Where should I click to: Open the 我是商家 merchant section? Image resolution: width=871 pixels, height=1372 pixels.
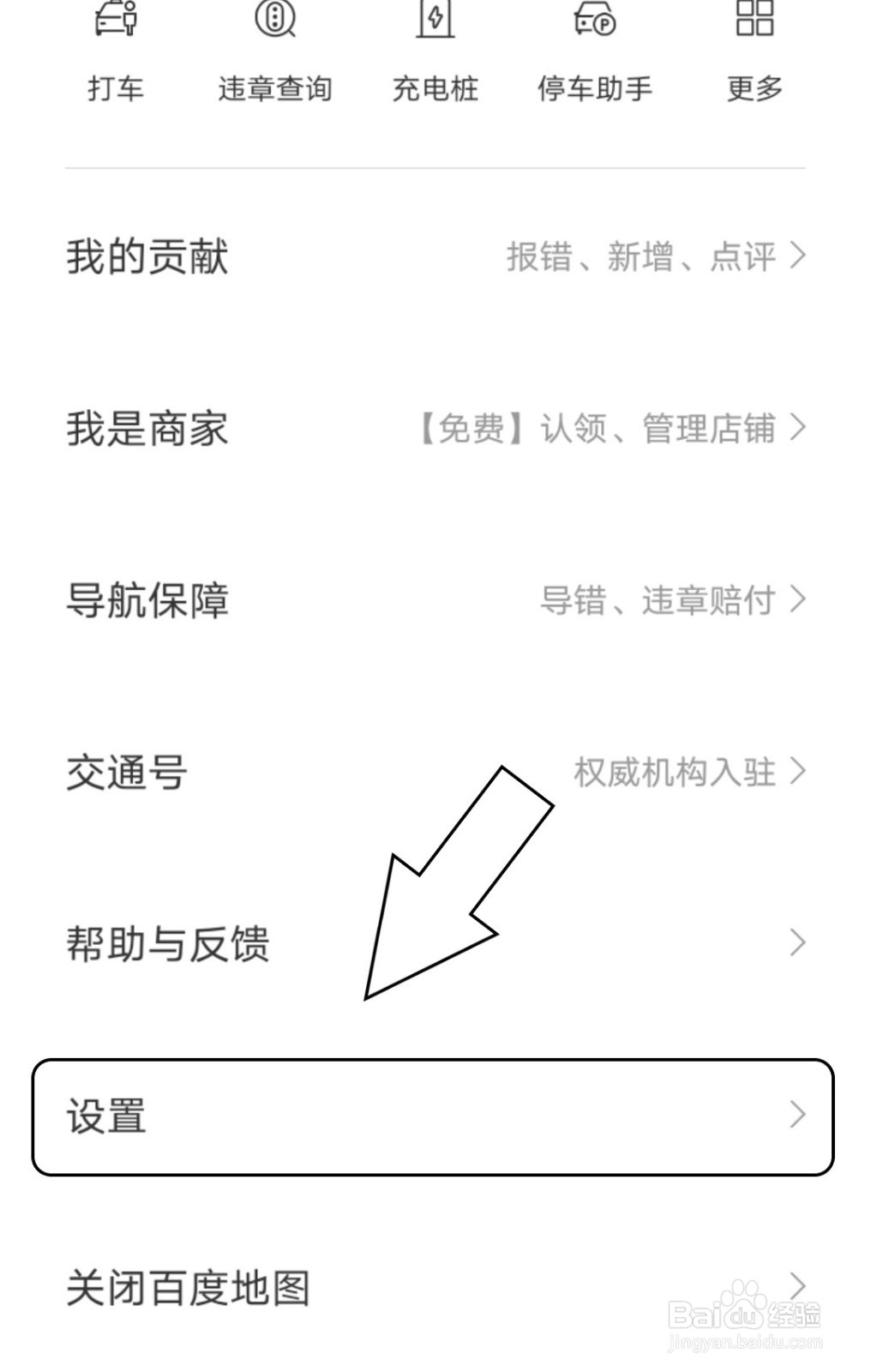(147, 430)
